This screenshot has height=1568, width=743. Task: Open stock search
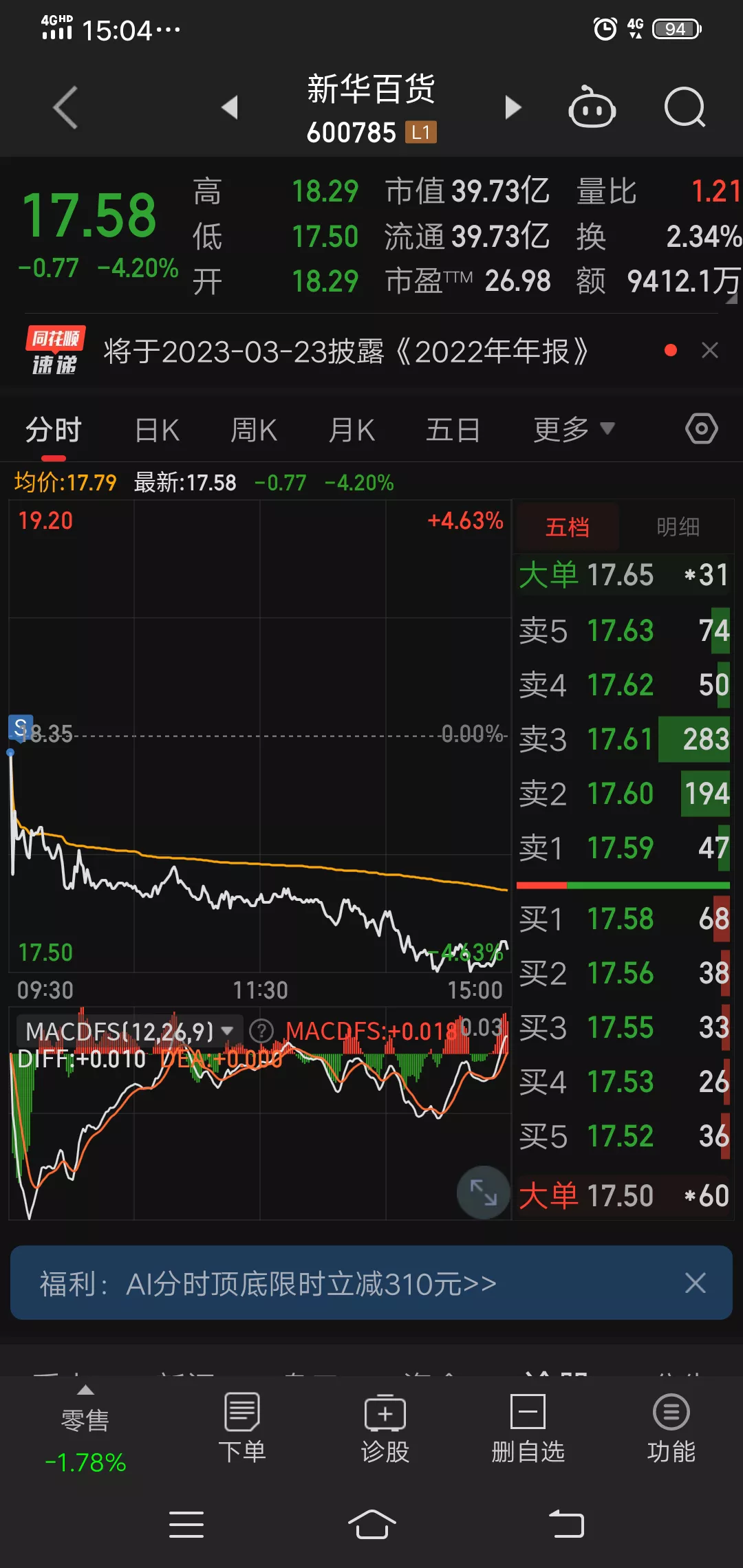[685, 107]
